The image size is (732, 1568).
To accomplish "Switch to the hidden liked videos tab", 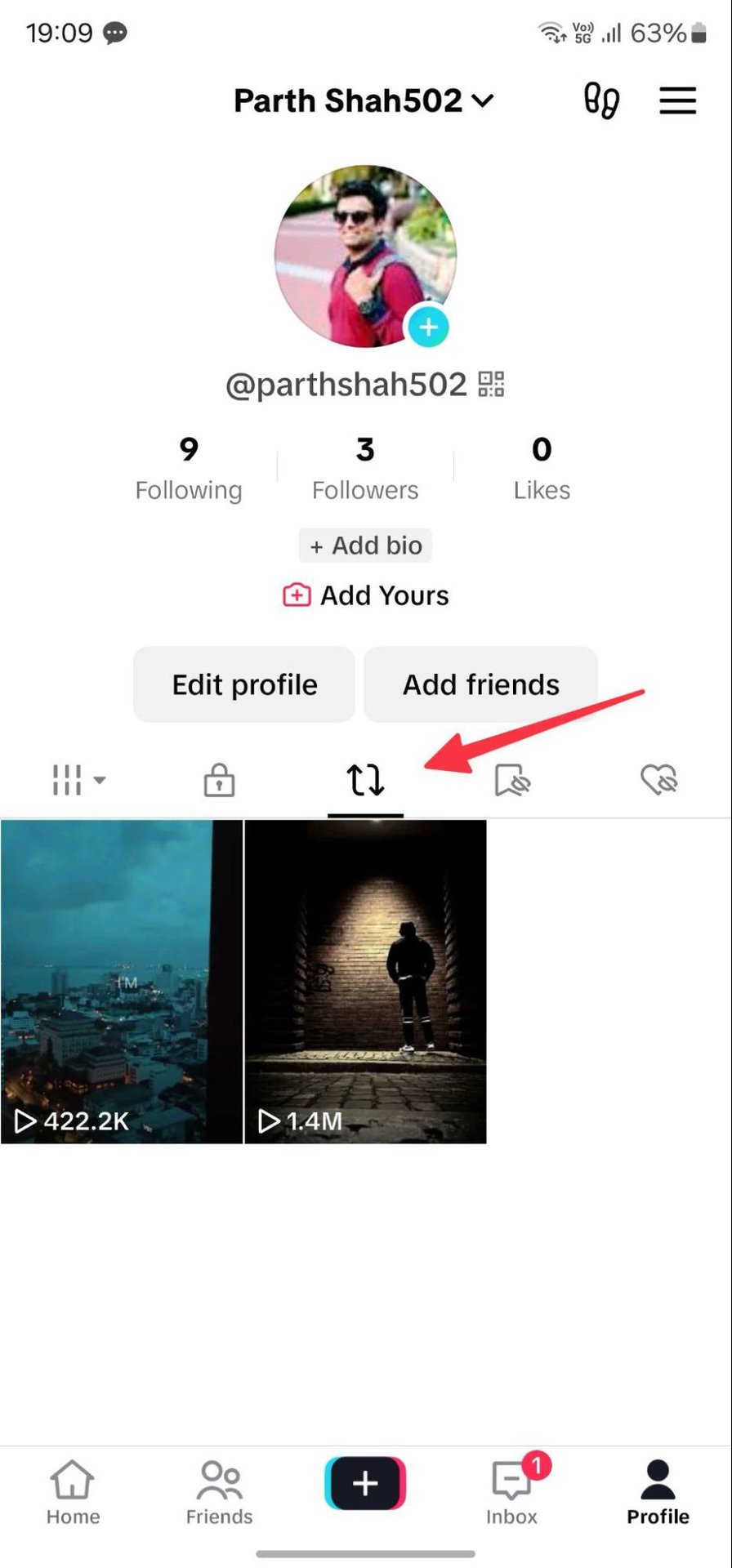I will [x=658, y=780].
